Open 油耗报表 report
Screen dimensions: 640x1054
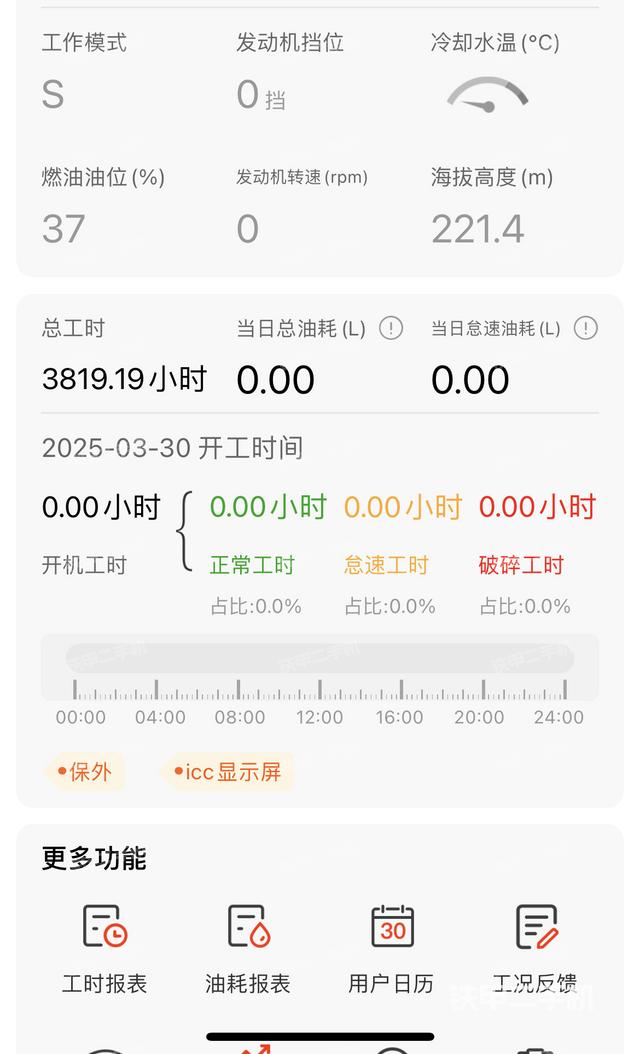click(x=248, y=946)
